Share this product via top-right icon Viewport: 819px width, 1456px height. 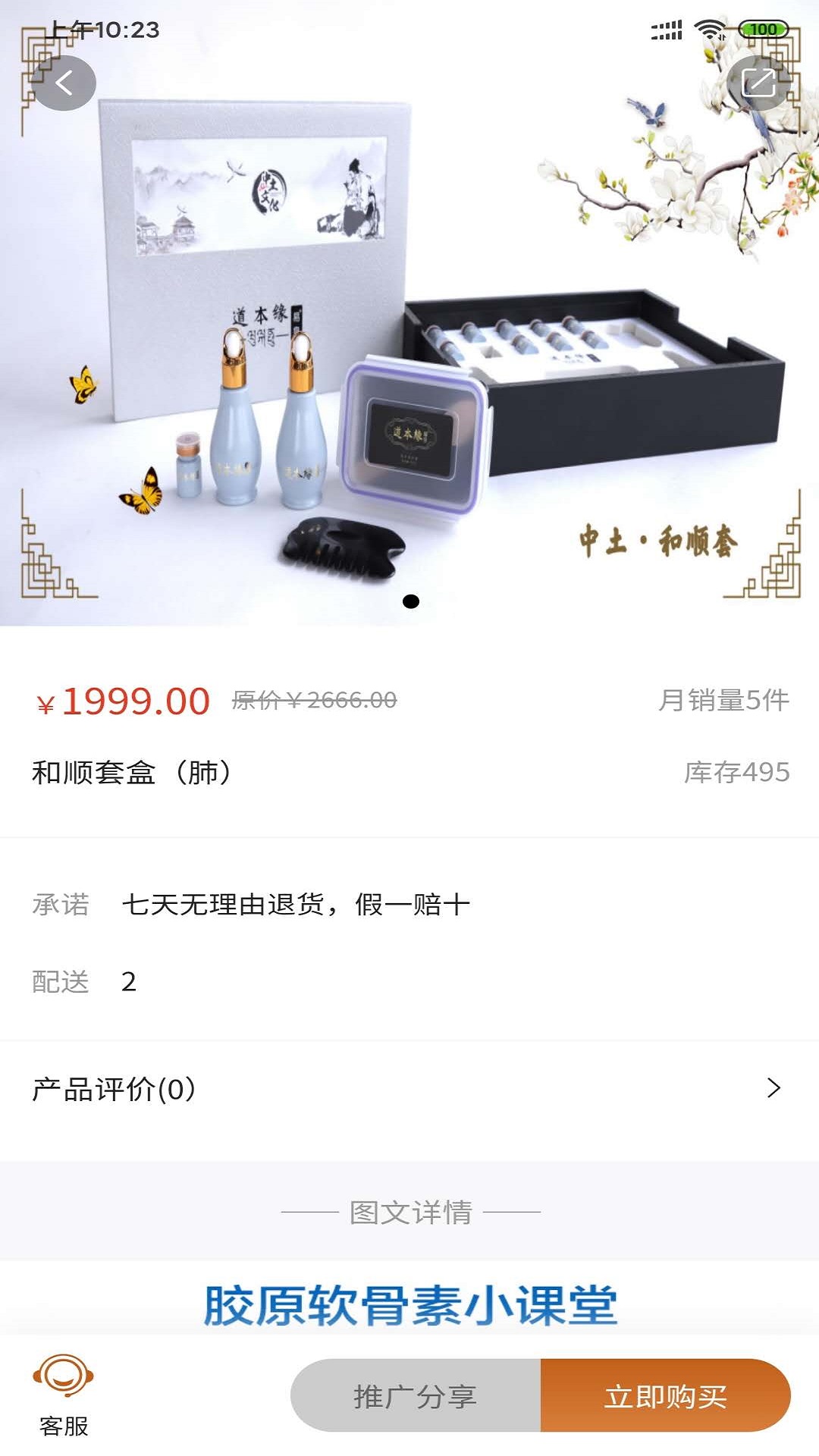(758, 83)
